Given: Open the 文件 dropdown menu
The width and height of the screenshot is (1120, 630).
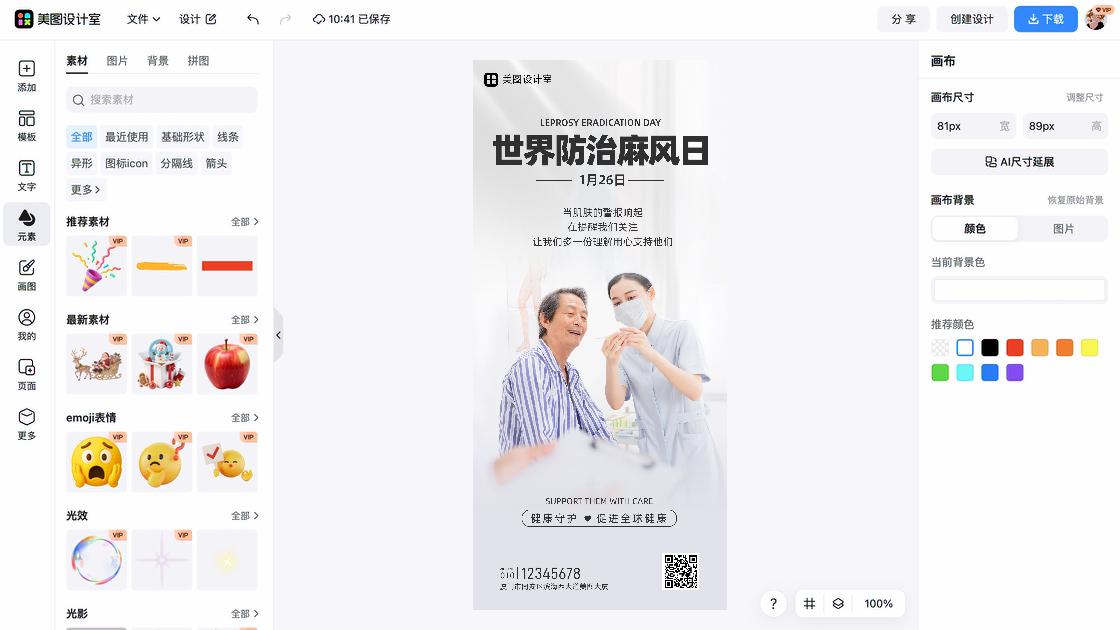Looking at the screenshot, I should pyautogui.click(x=143, y=19).
